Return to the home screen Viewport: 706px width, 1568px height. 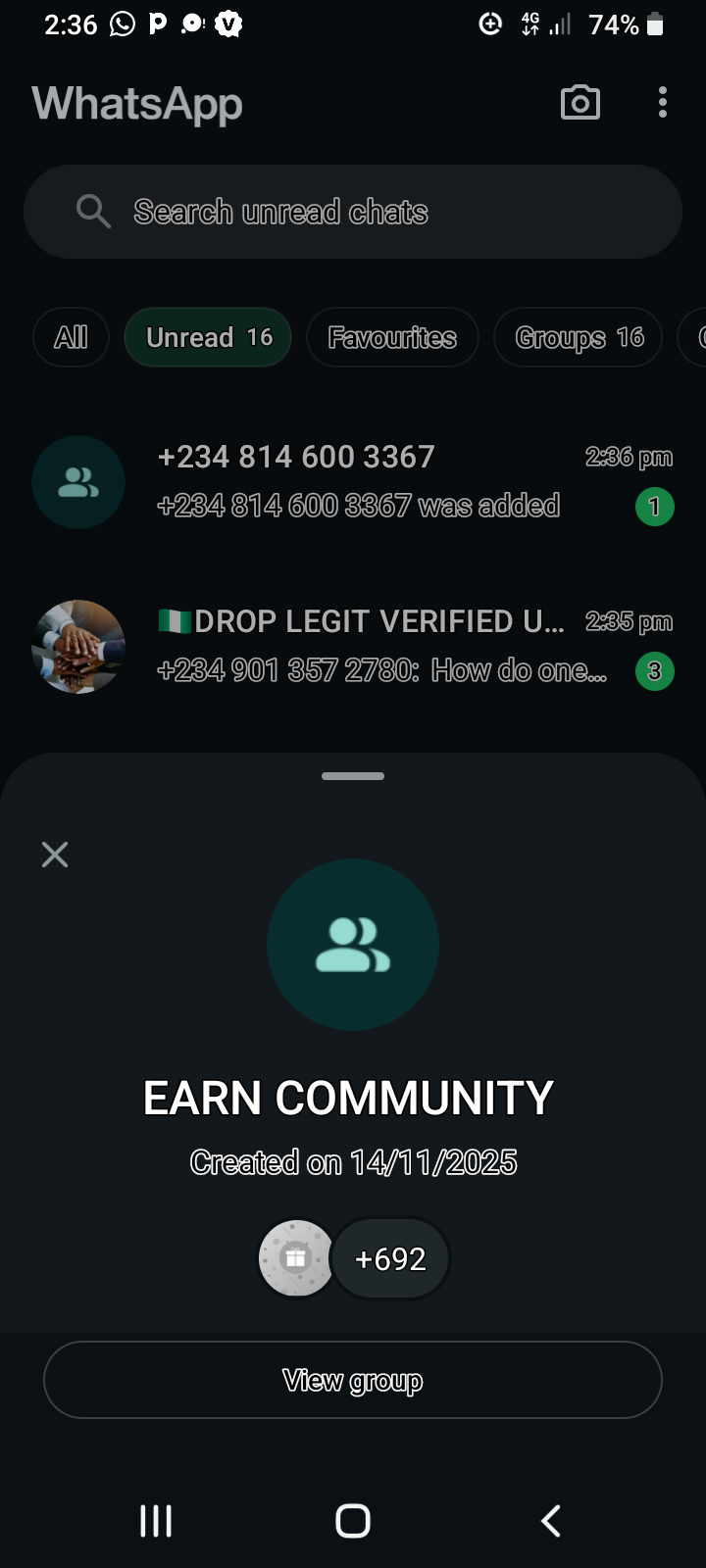[353, 1521]
